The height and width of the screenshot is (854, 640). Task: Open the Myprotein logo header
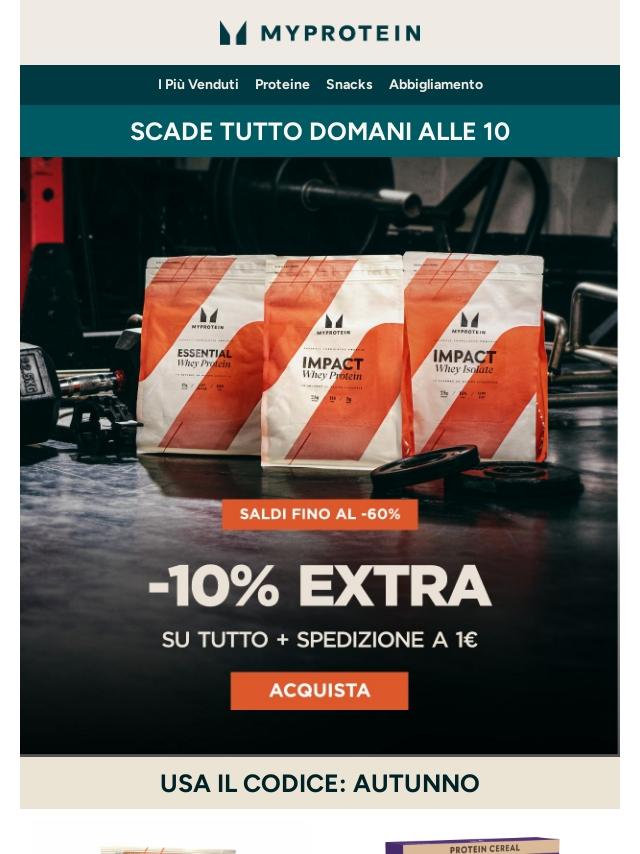pyautogui.click(x=320, y=33)
